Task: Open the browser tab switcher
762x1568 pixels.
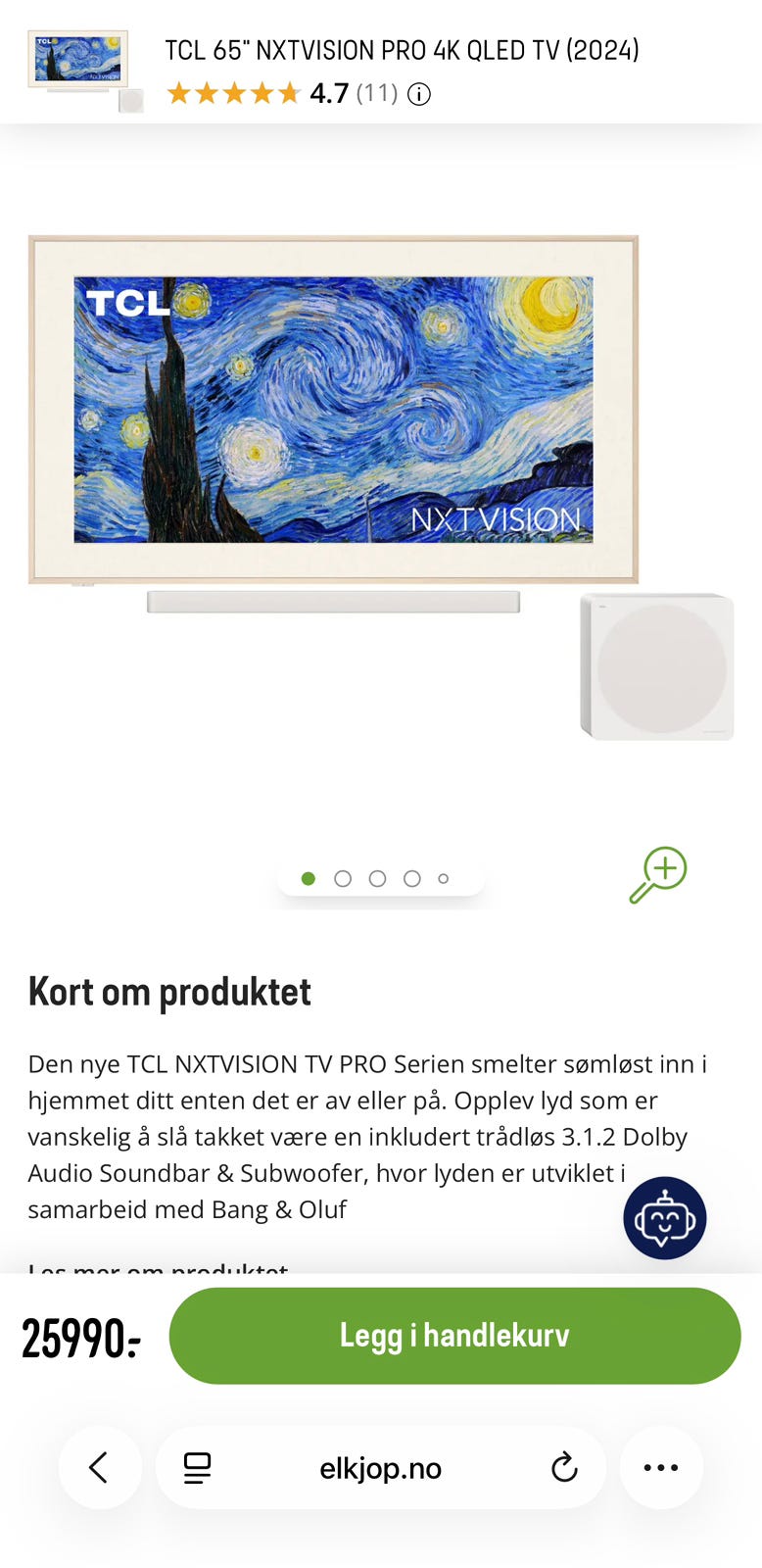Action: click(199, 1467)
